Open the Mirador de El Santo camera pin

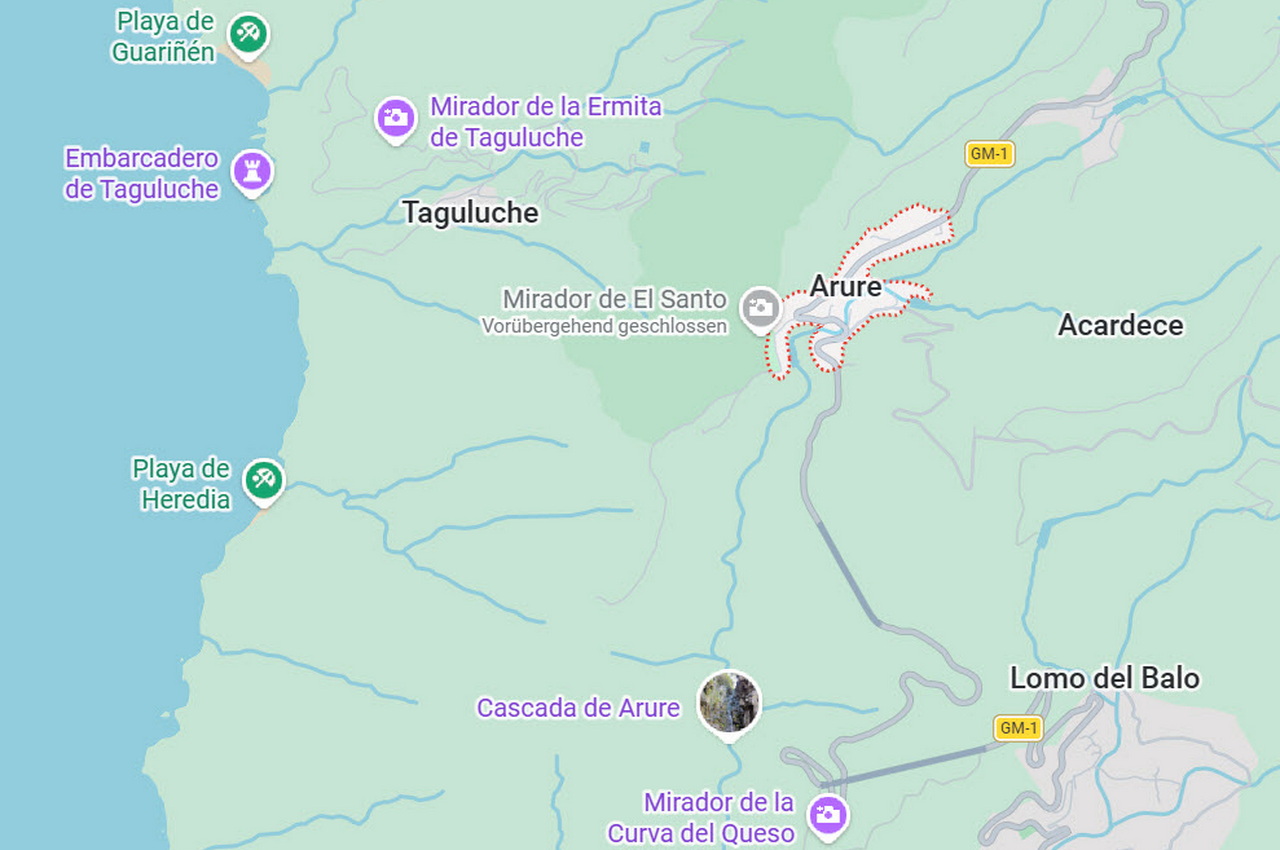pyautogui.click(x=761, y=308)
